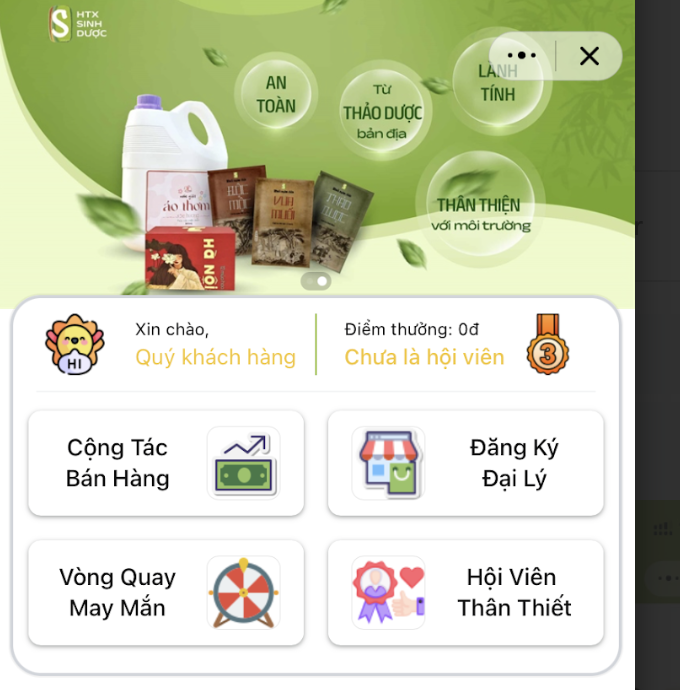
Task: Tap the Chưa là hội viên membership status
Action: [x=424, y=357]
